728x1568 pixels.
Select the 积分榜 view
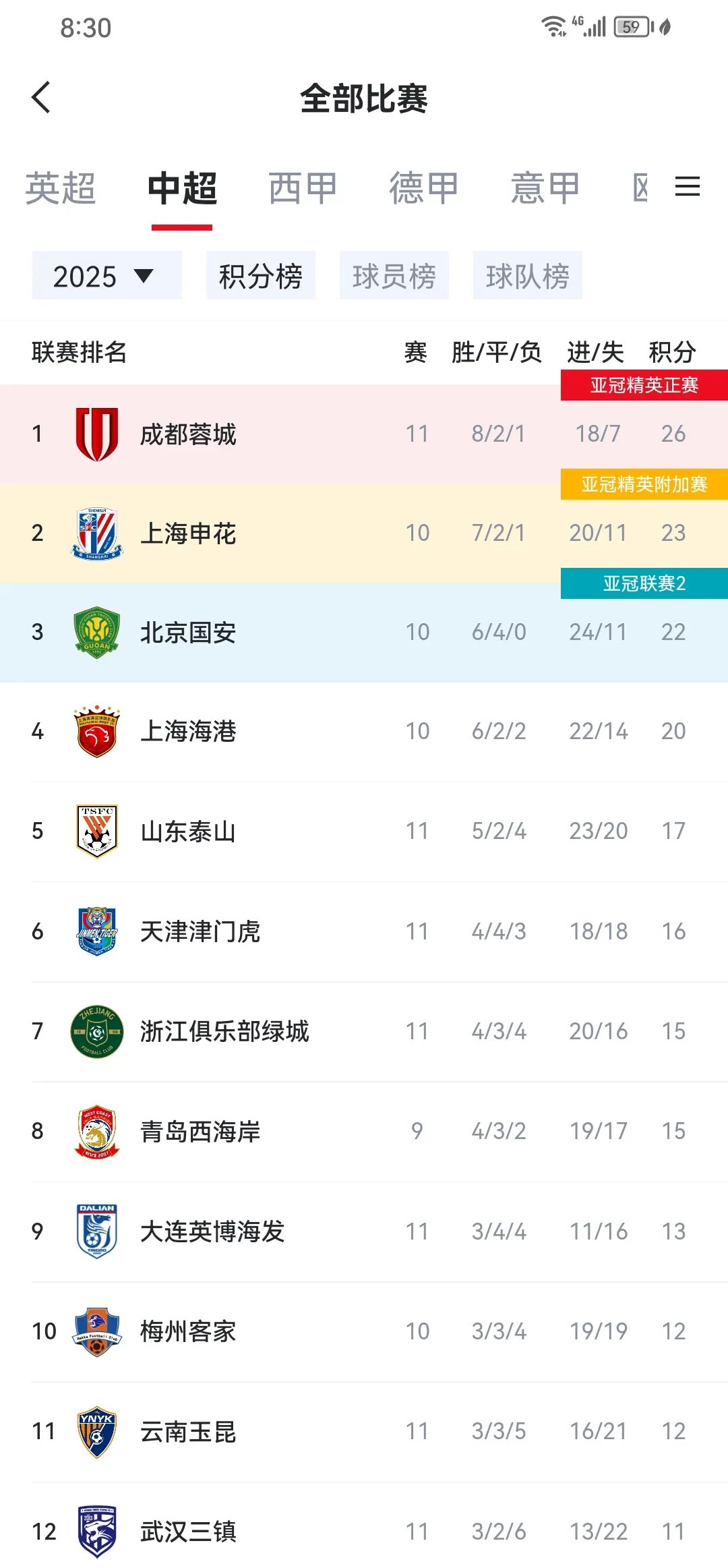[262, 275]
